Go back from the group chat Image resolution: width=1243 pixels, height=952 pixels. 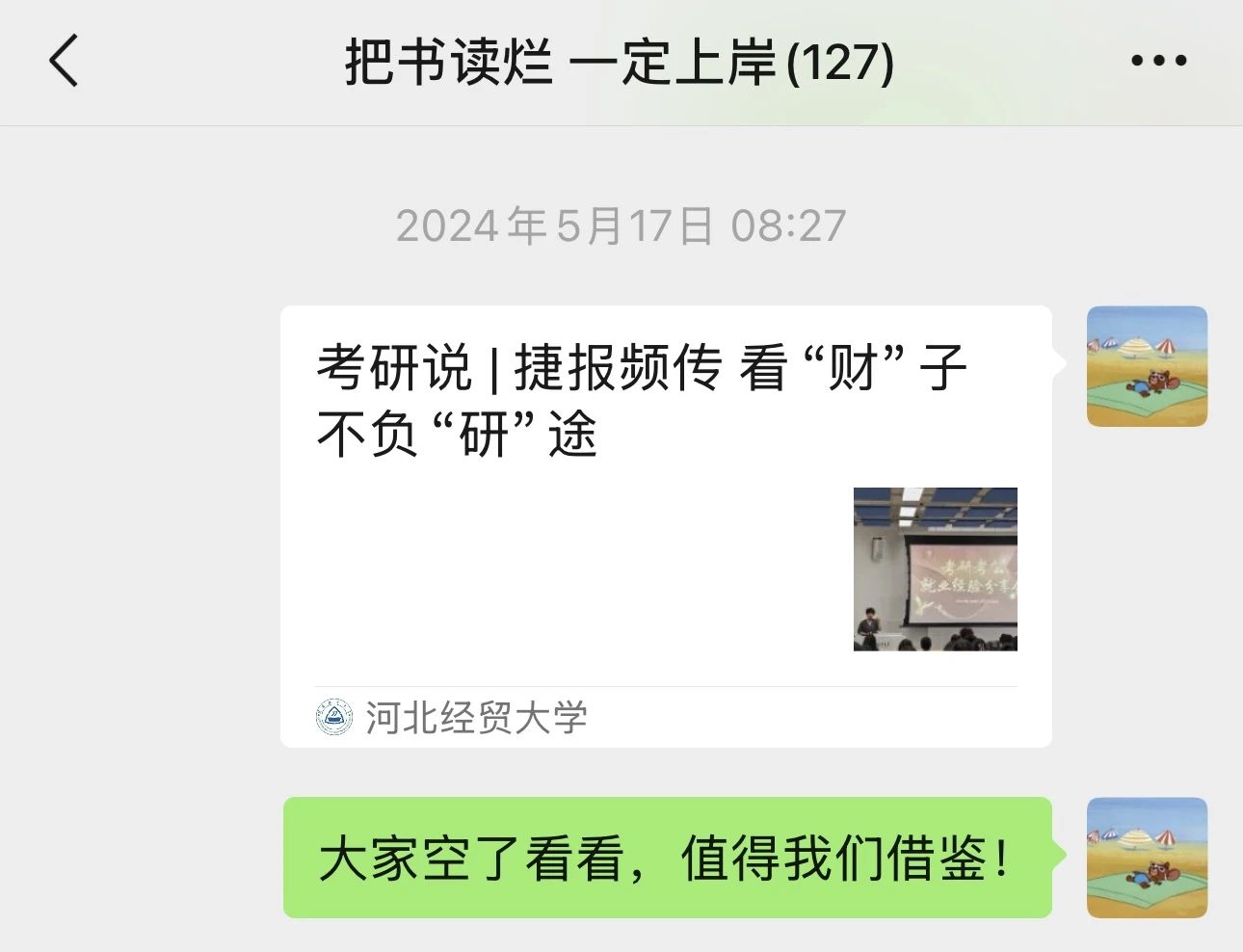pos(64,62)
